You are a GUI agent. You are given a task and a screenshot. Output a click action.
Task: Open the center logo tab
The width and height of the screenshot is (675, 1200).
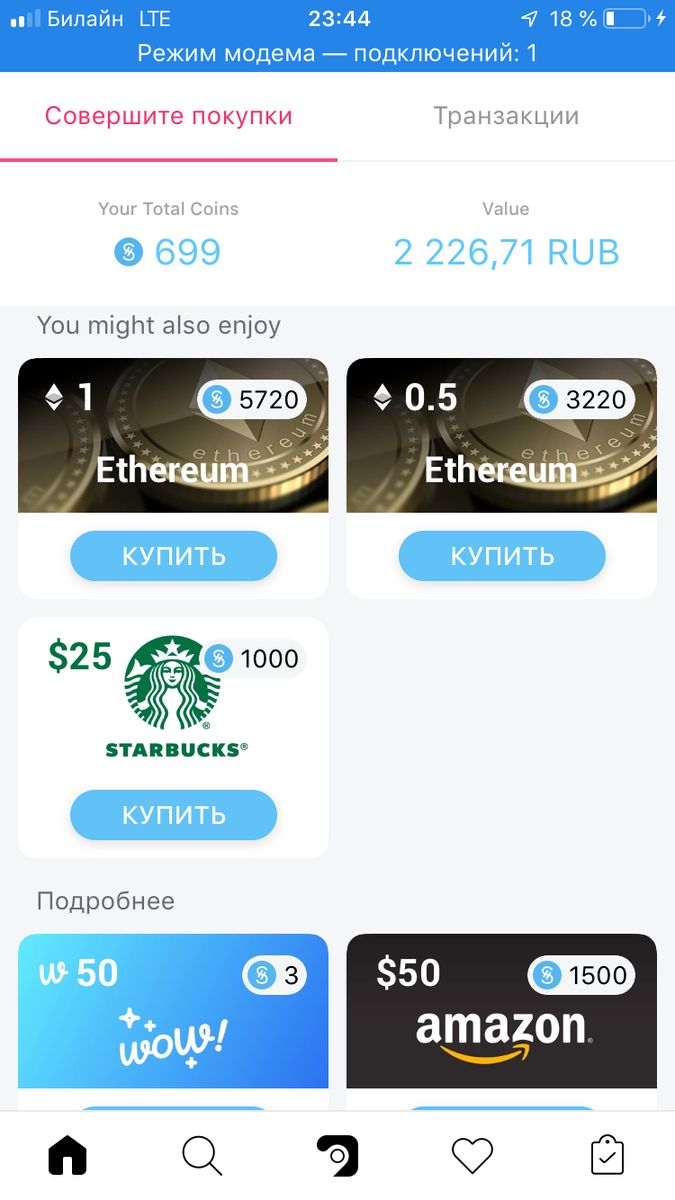pos(337,1157)
